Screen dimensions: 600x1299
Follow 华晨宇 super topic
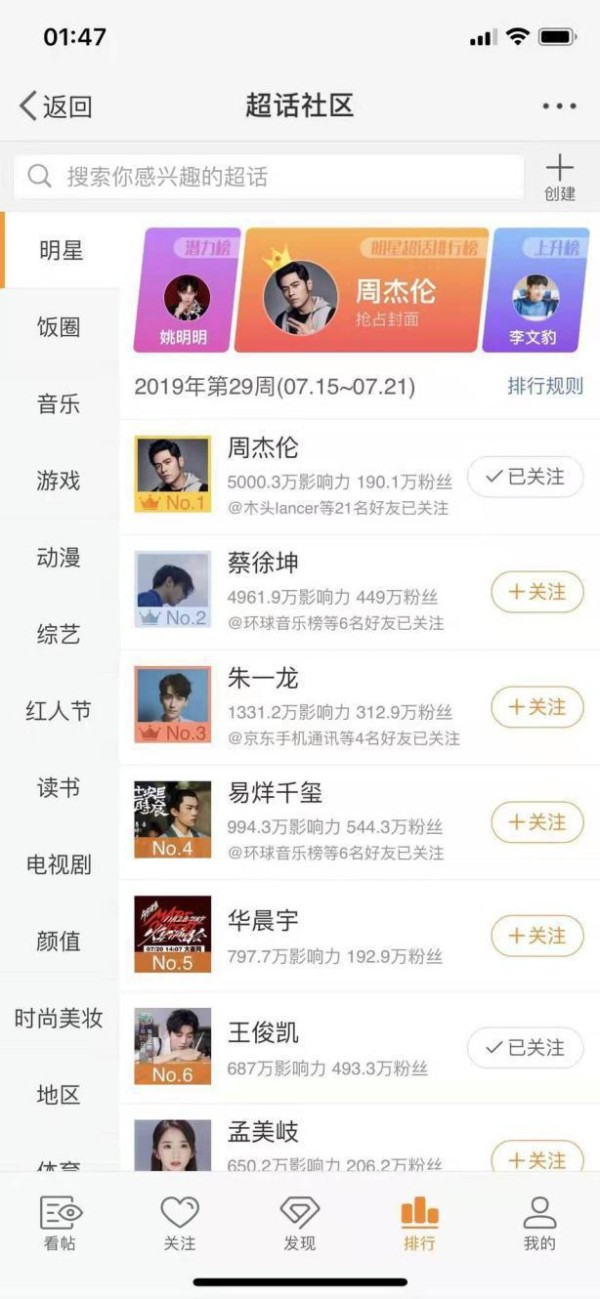537,936
